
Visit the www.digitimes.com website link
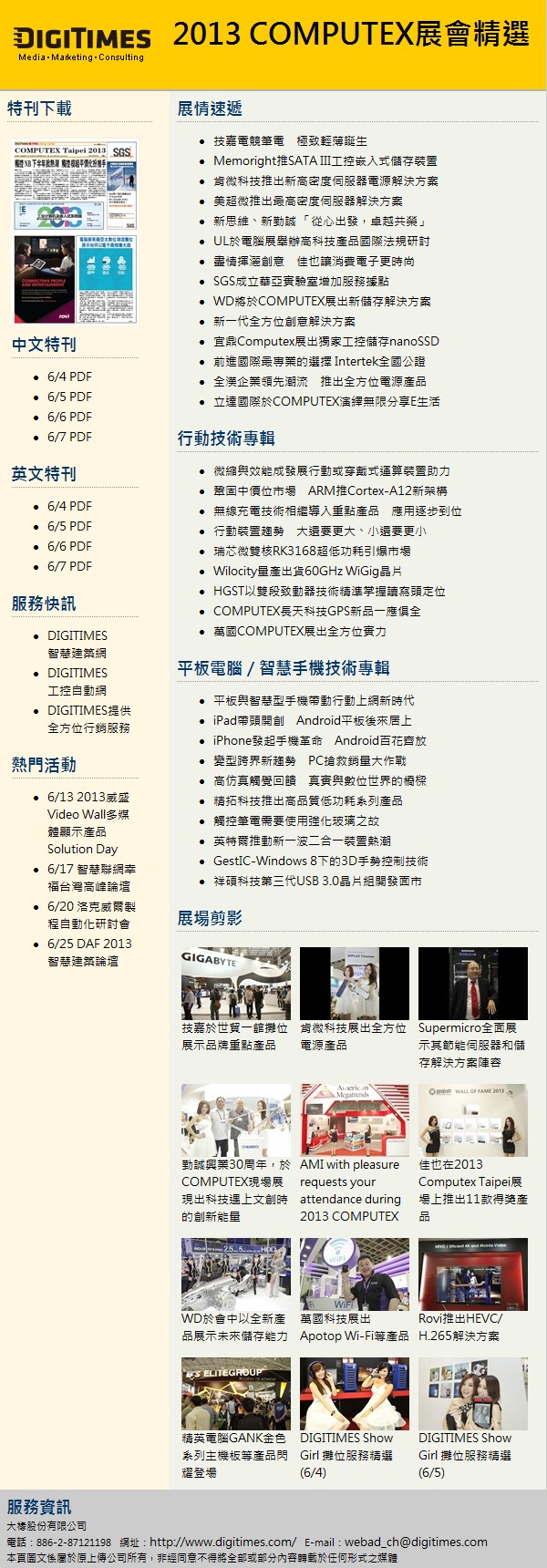(x=222, y=1542)
